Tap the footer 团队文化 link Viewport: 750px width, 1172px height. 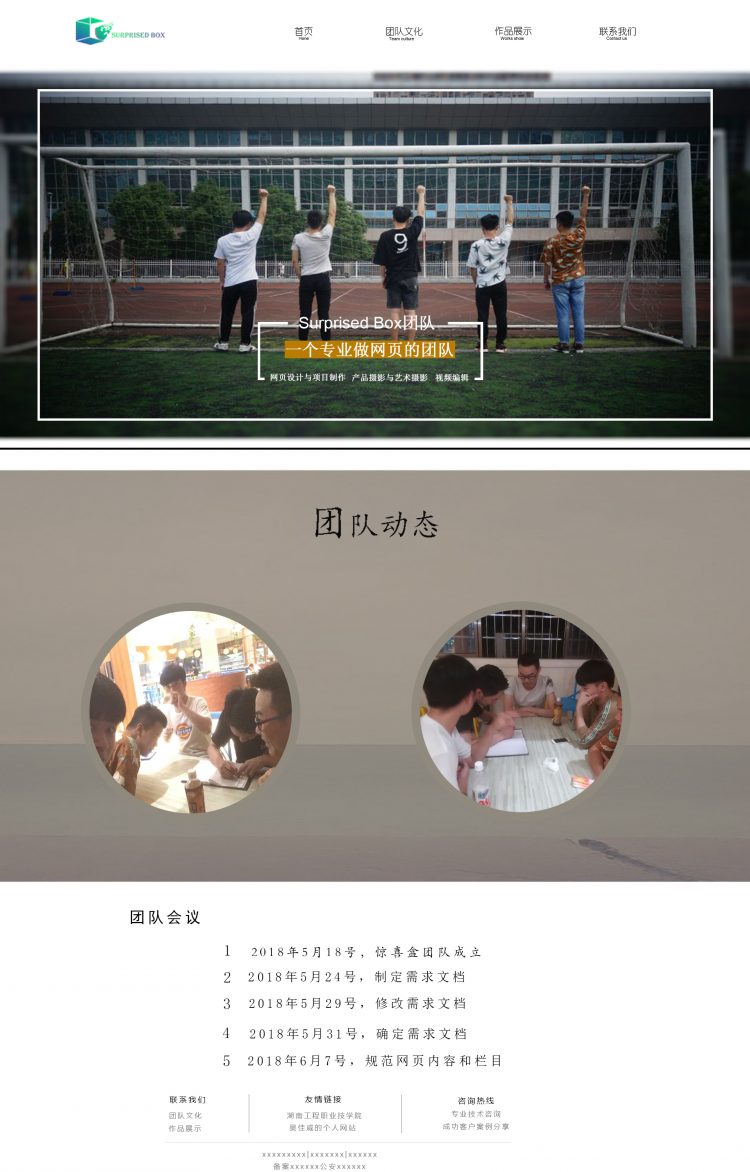click(x=185, y=1115)
